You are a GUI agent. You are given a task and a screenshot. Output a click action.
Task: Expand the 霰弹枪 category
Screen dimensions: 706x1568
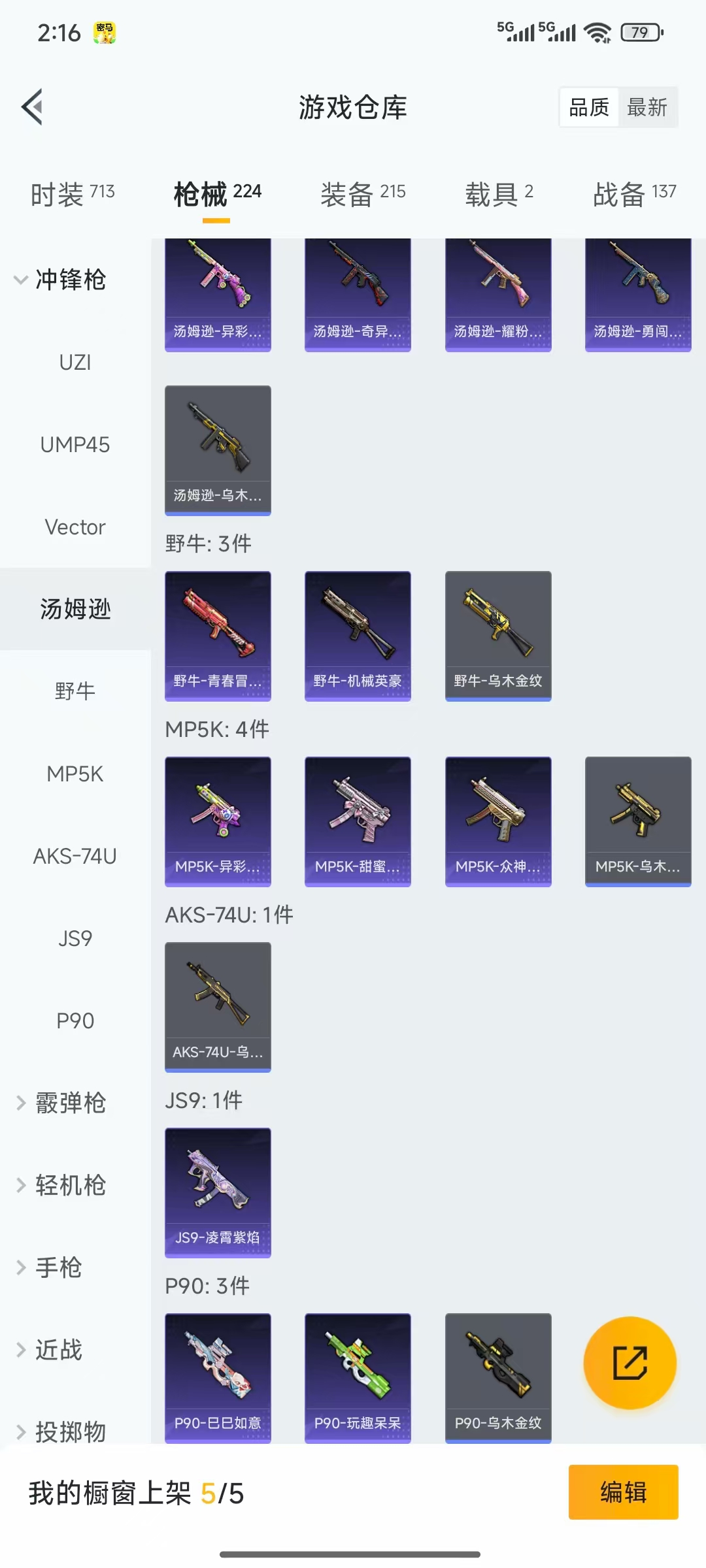pos(62,1103)
